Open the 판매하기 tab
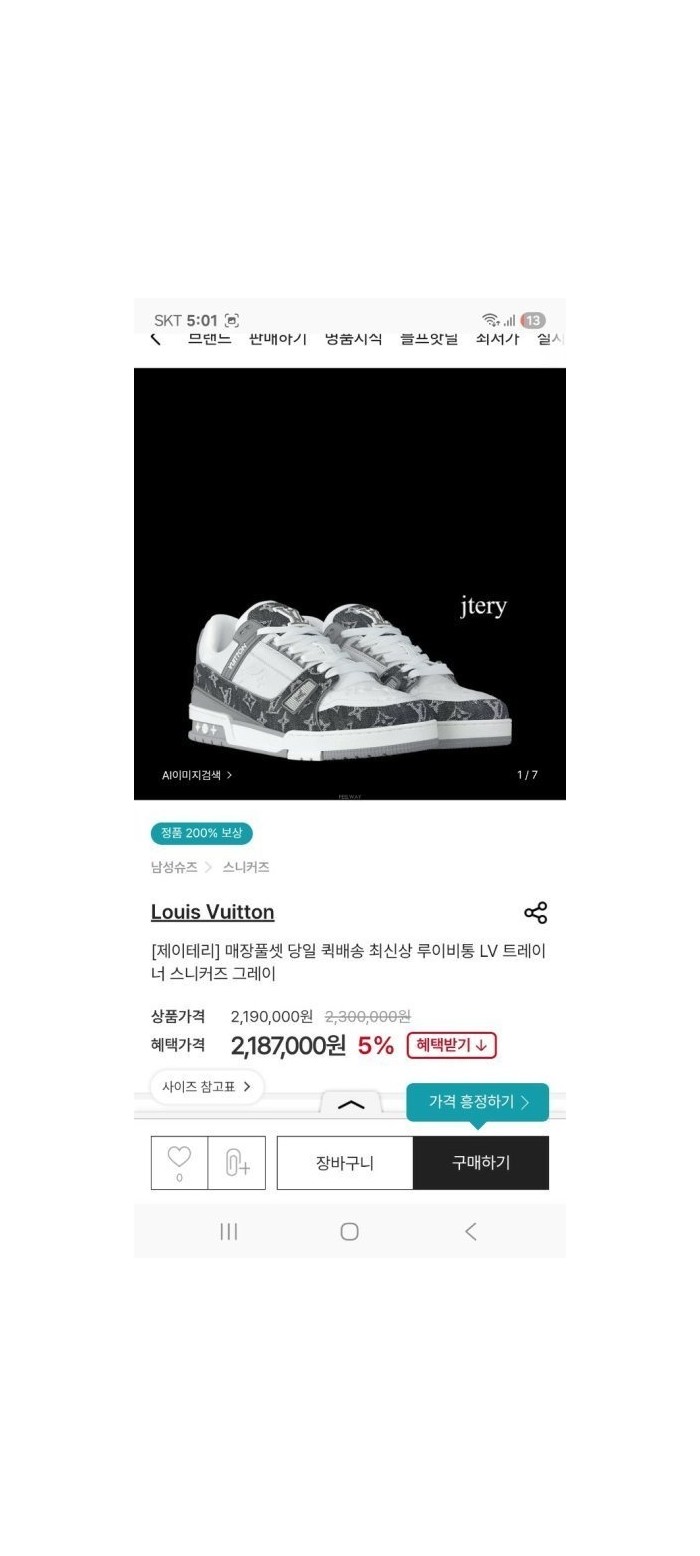The width and height of the screenshot is (700, 1556). point(277,339)
